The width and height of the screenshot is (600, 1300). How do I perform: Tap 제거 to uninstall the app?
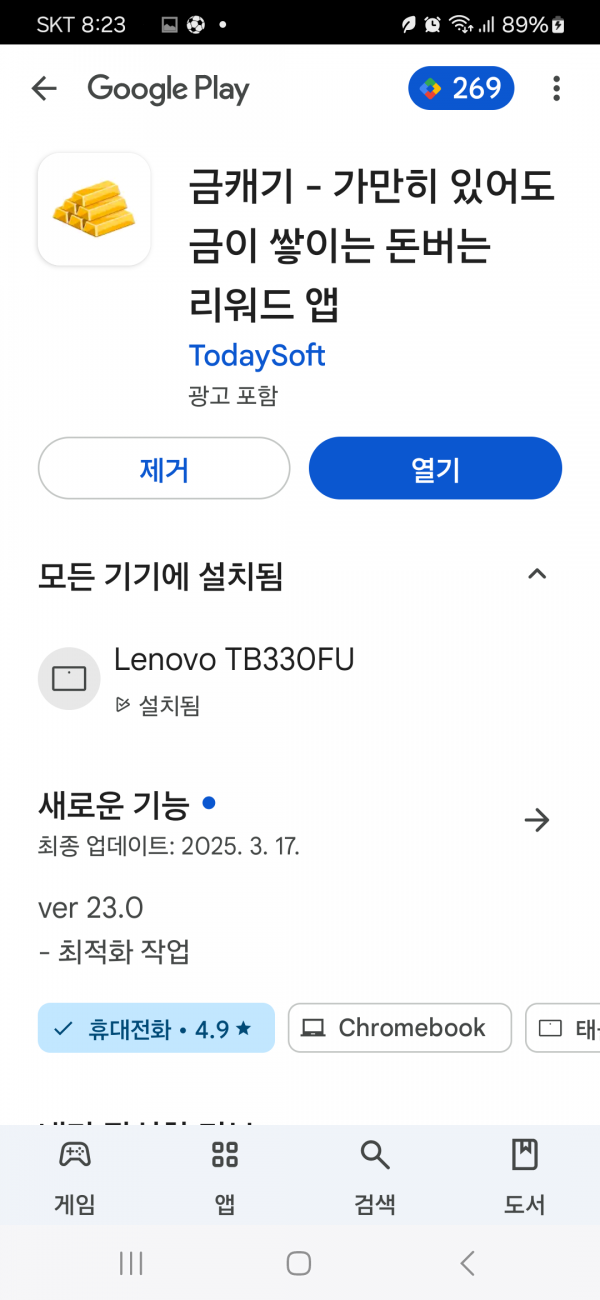pos(164,468)
